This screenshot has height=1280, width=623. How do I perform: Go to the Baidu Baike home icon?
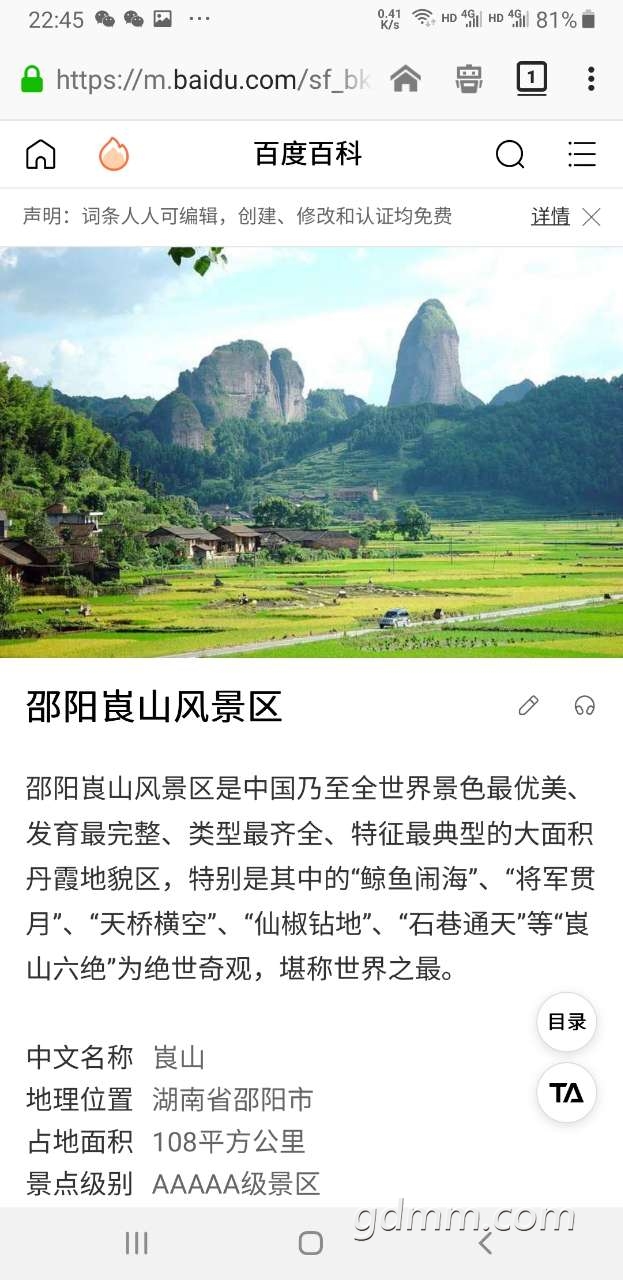pos(41,154)
